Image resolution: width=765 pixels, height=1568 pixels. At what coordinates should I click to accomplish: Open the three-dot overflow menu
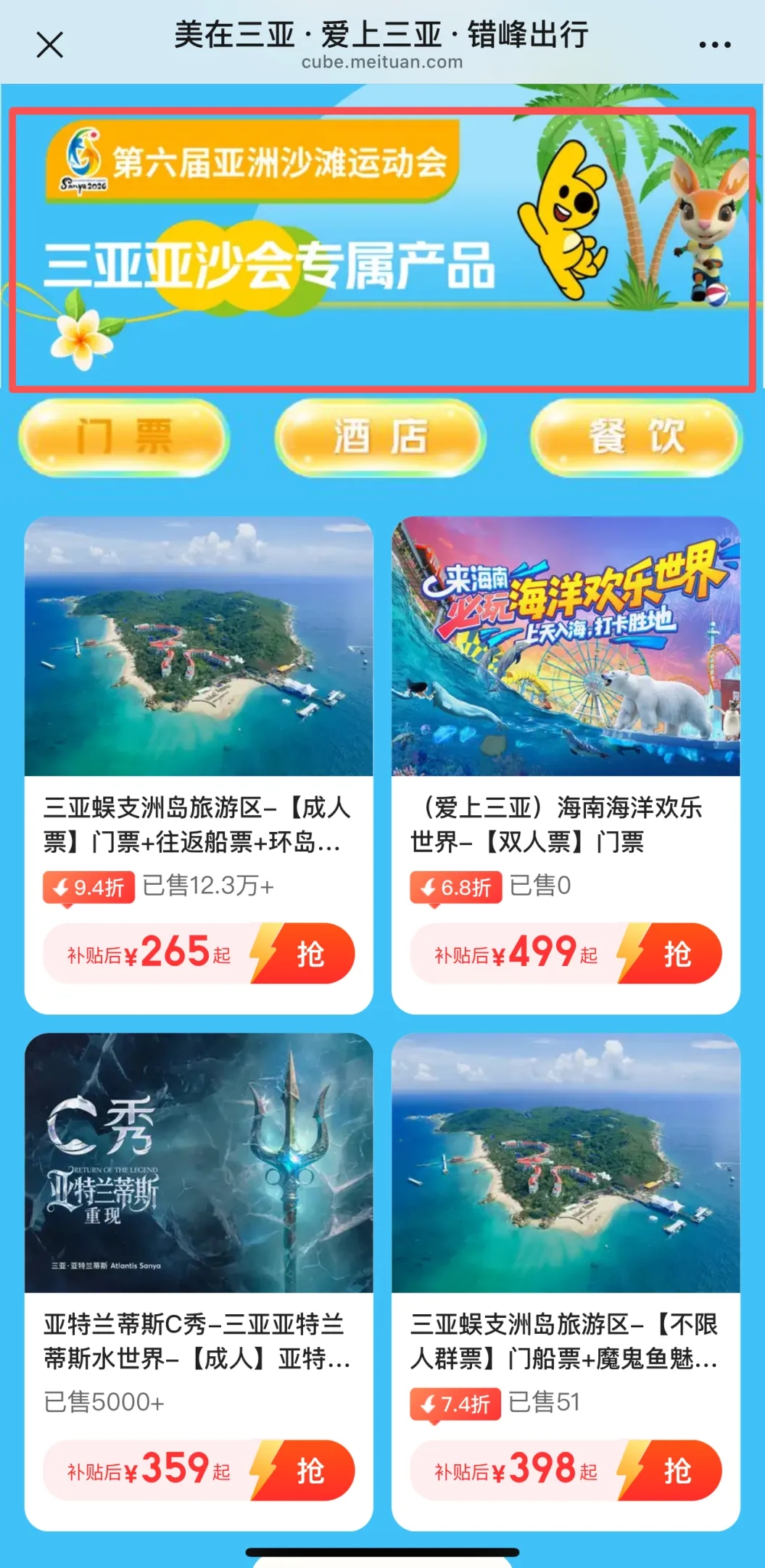pyautogui.click(x=714, y=45)
